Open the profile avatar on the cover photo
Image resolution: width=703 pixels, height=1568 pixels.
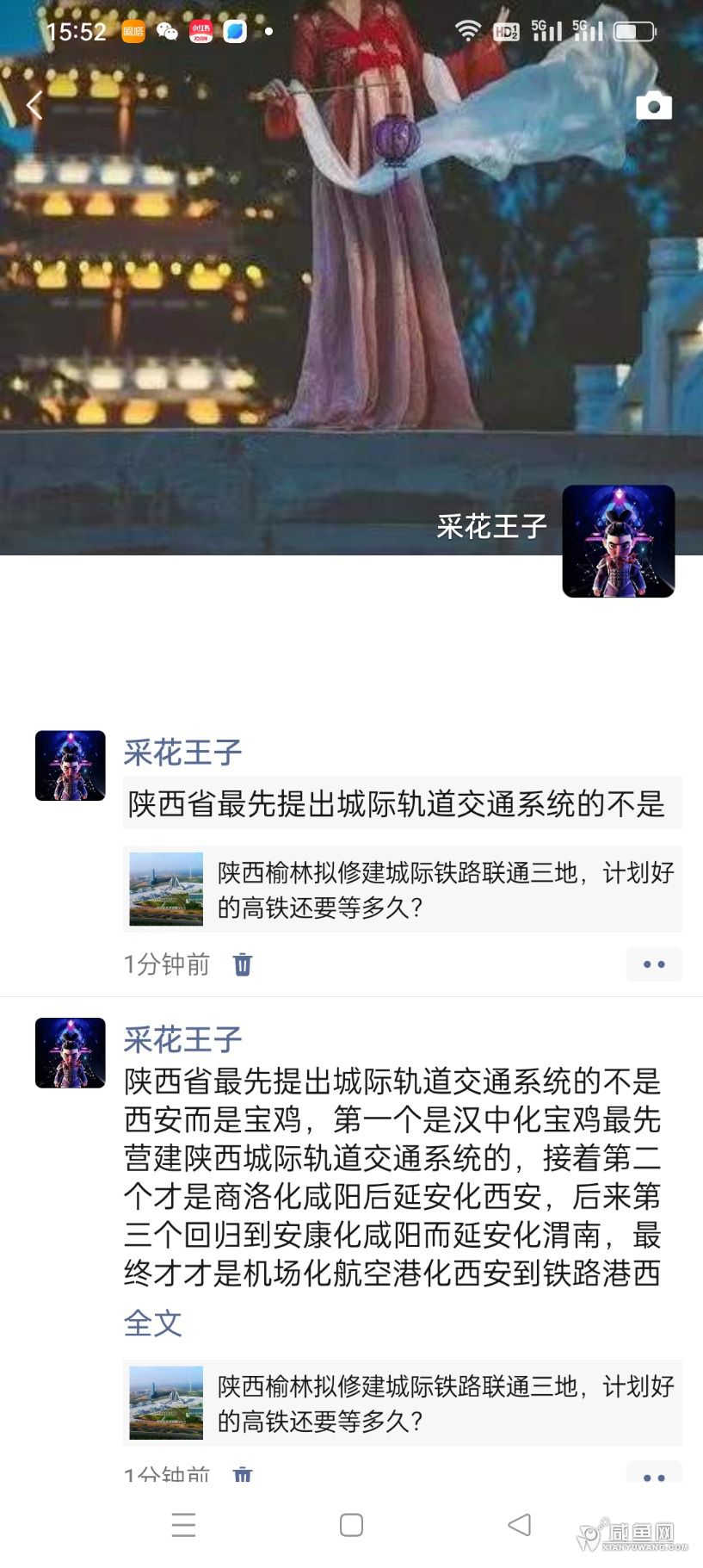point(618,541)
